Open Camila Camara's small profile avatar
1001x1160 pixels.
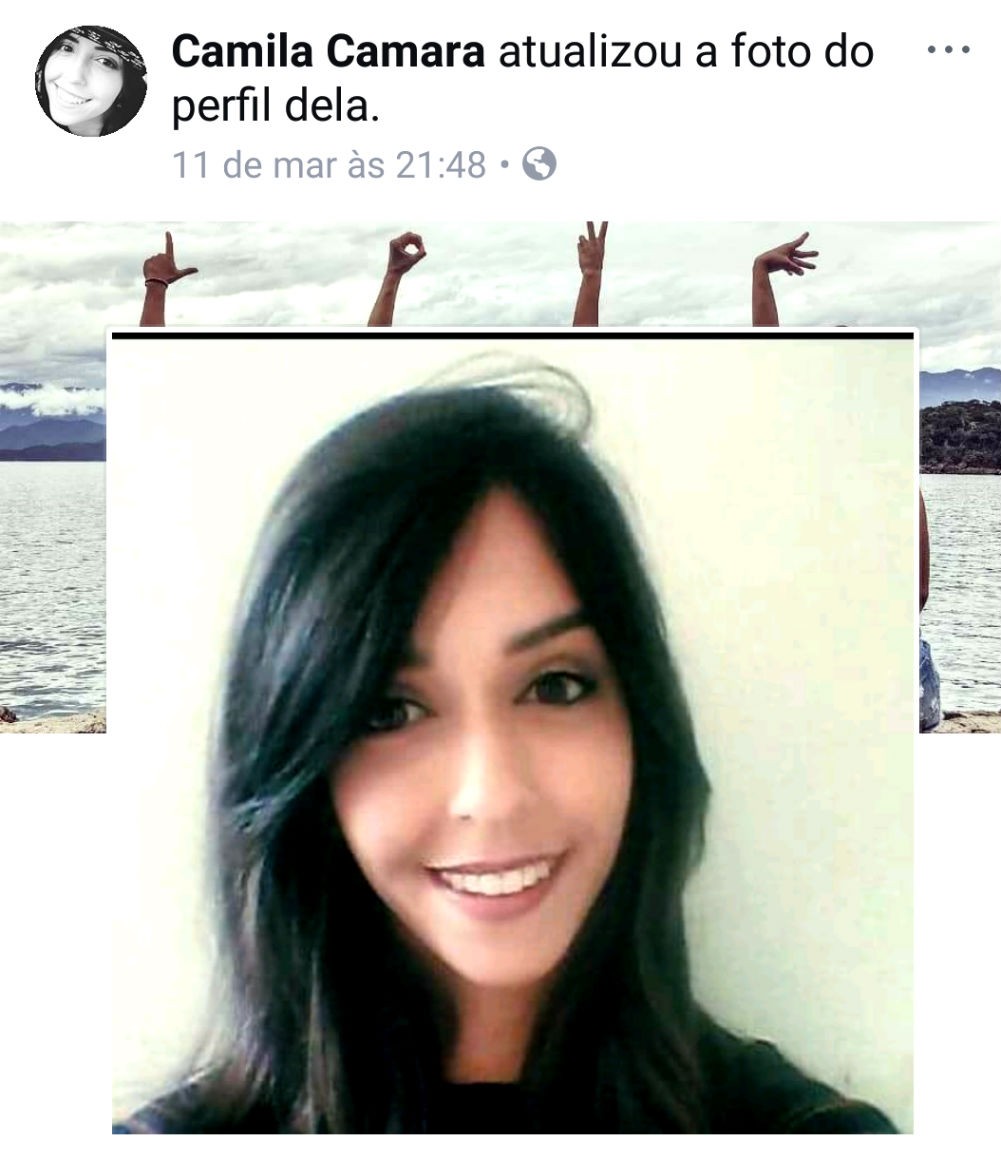click(x=90, y=81)
